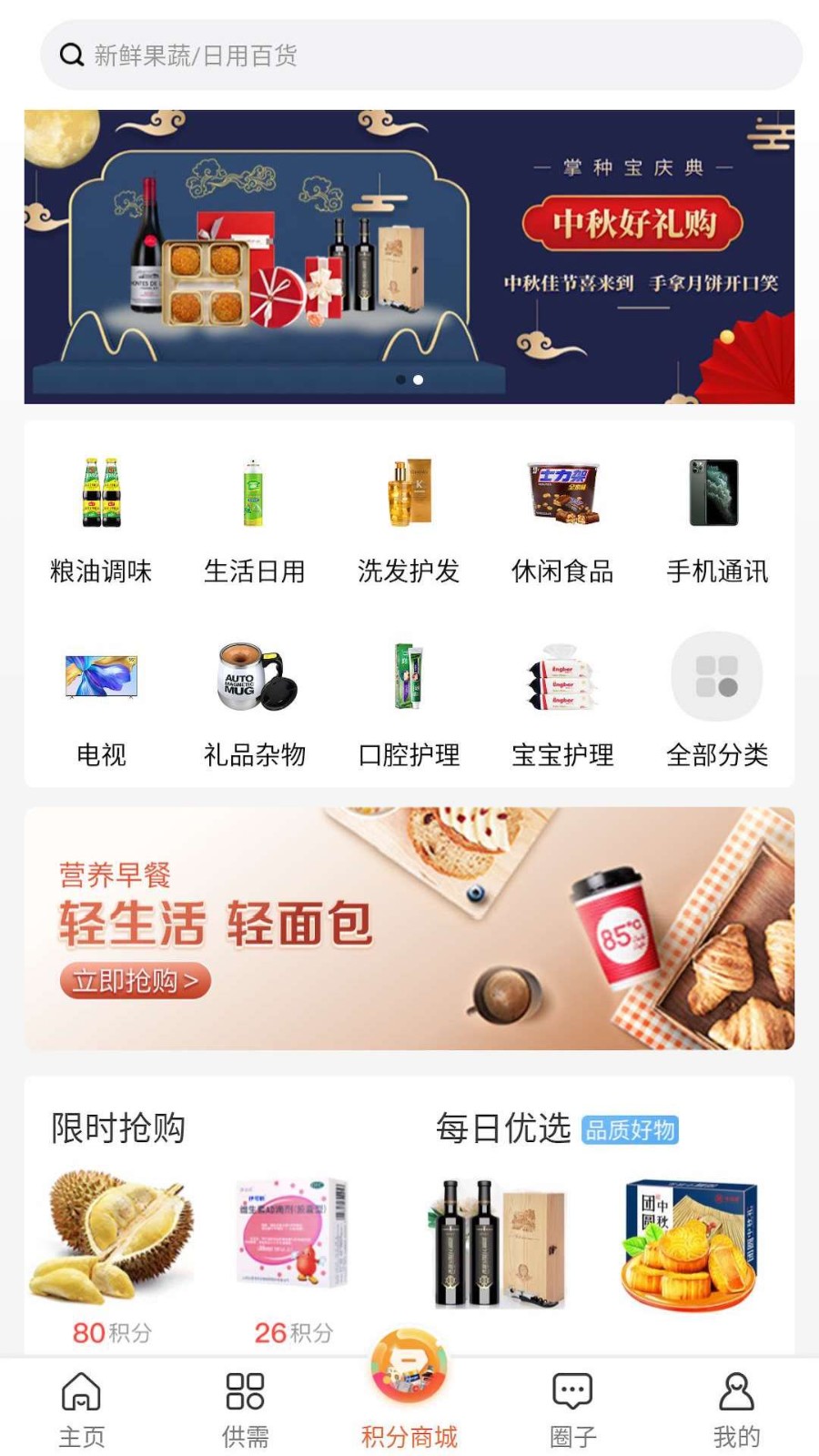Open the 新鲜果蔬/日用百货 search box
This screenshot has height=1456, width=819.
(419, 56)
